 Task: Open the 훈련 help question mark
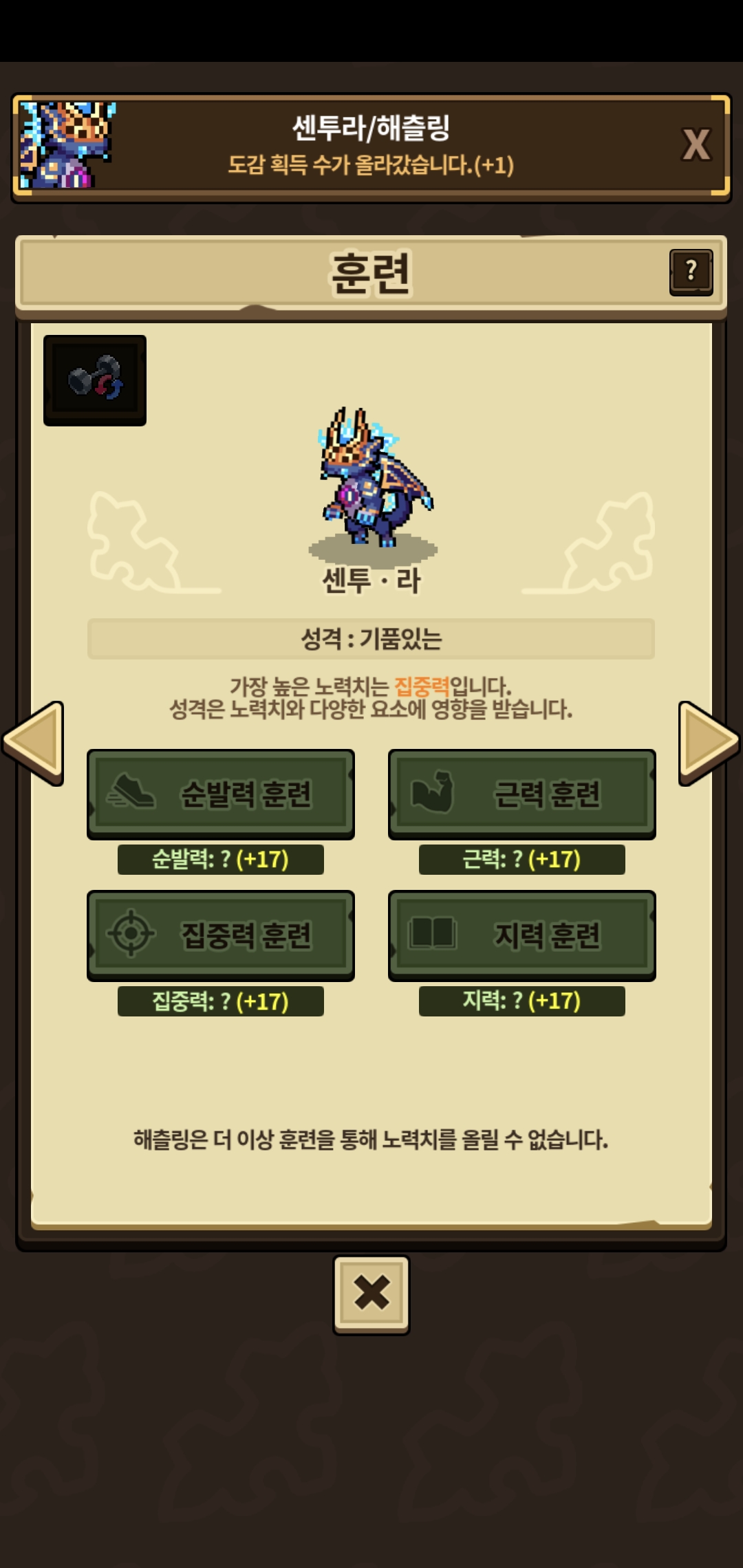[x=691, y=272]
